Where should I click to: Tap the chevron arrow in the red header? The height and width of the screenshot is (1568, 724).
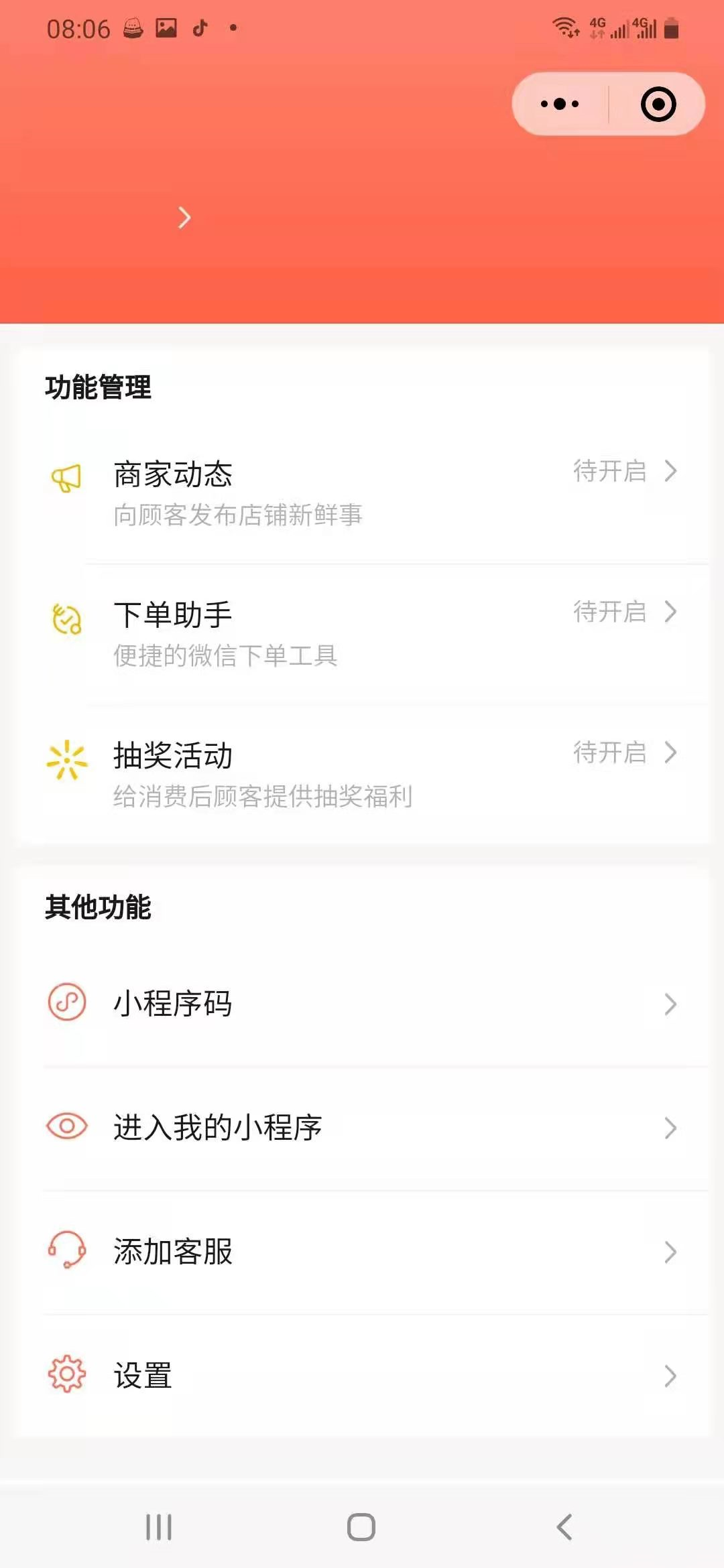pos(184,217)
